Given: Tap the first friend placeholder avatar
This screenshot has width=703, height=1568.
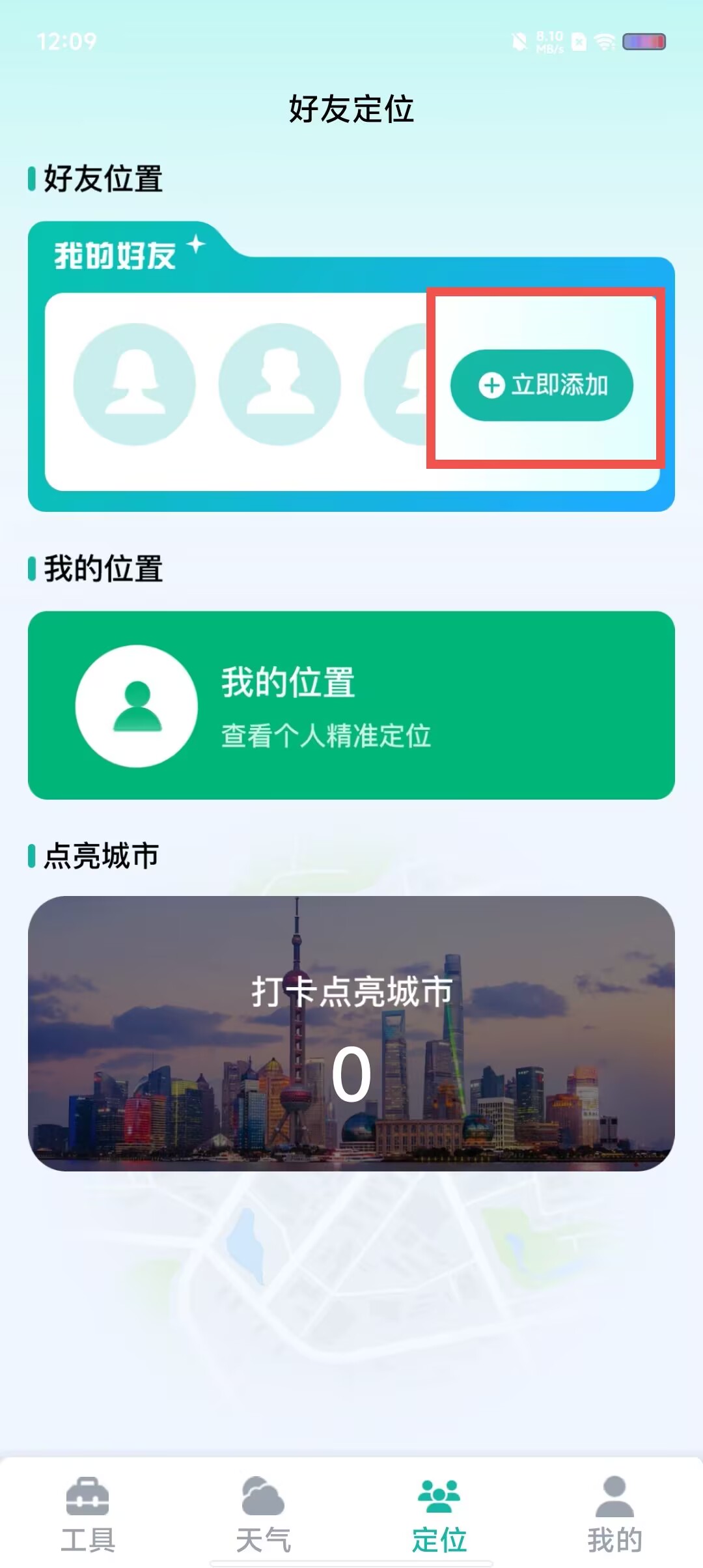Looking at the screenshot, I should (x=133, y=384).
